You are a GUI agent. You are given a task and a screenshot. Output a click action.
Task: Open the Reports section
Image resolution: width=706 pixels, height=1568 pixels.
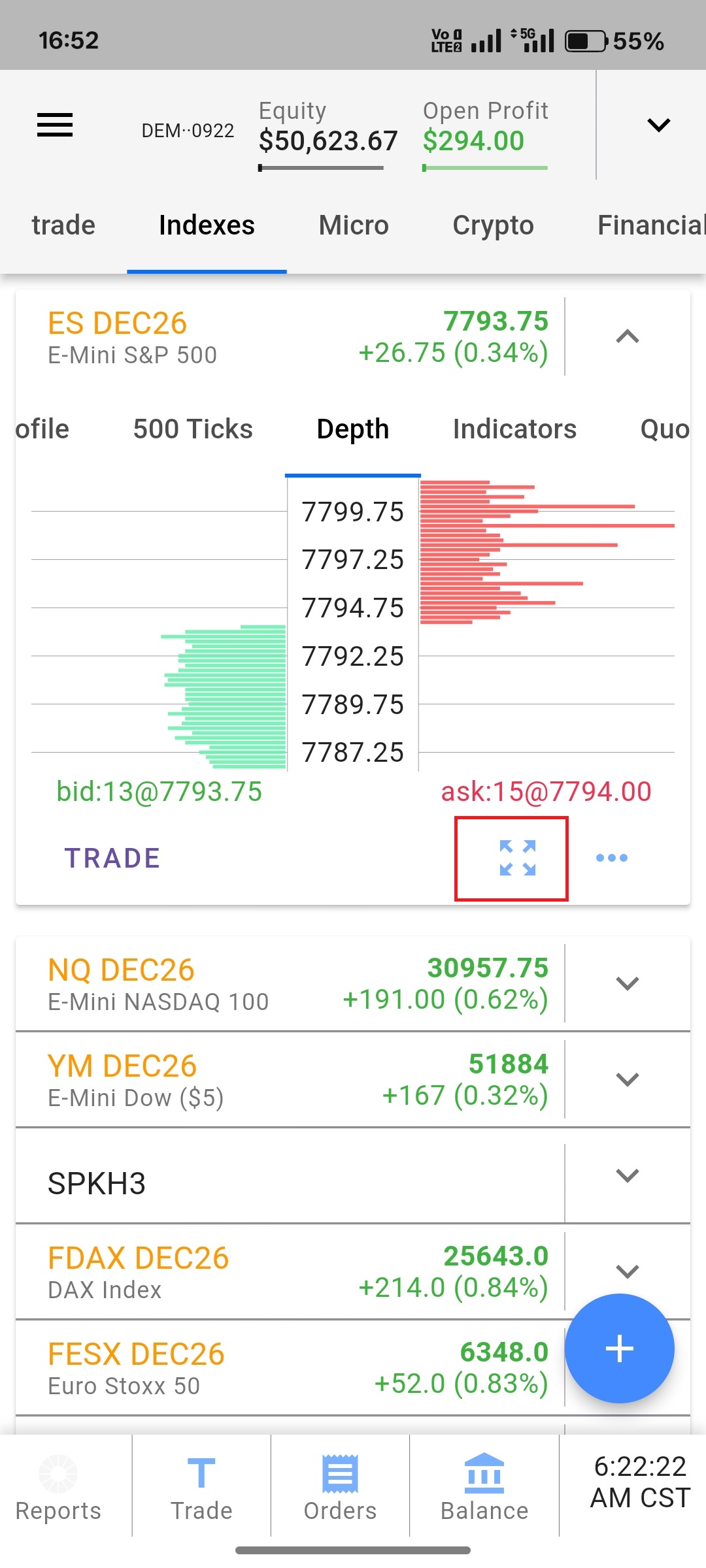point(58,1489)
